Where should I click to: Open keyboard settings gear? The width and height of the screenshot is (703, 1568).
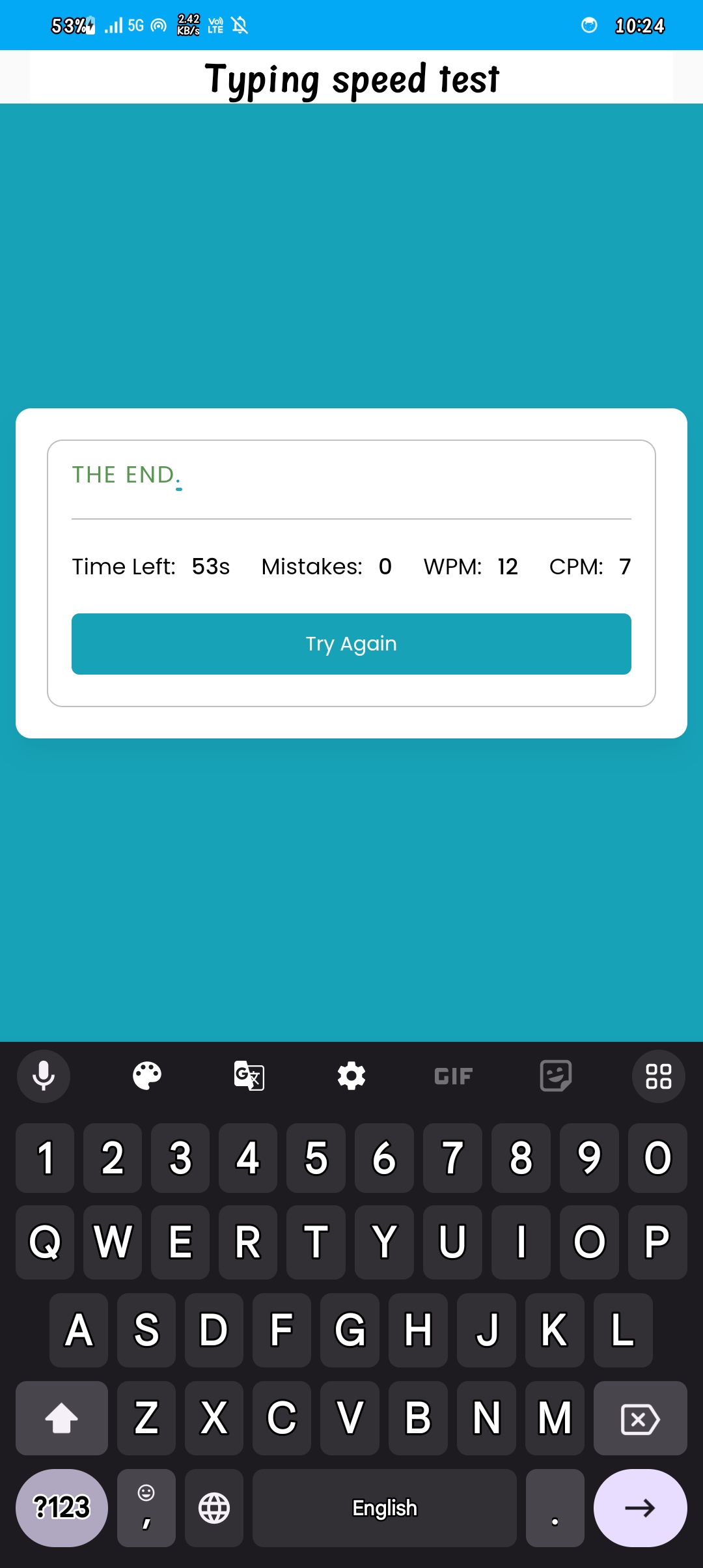pyautogui.click(x=351, y=1076)
